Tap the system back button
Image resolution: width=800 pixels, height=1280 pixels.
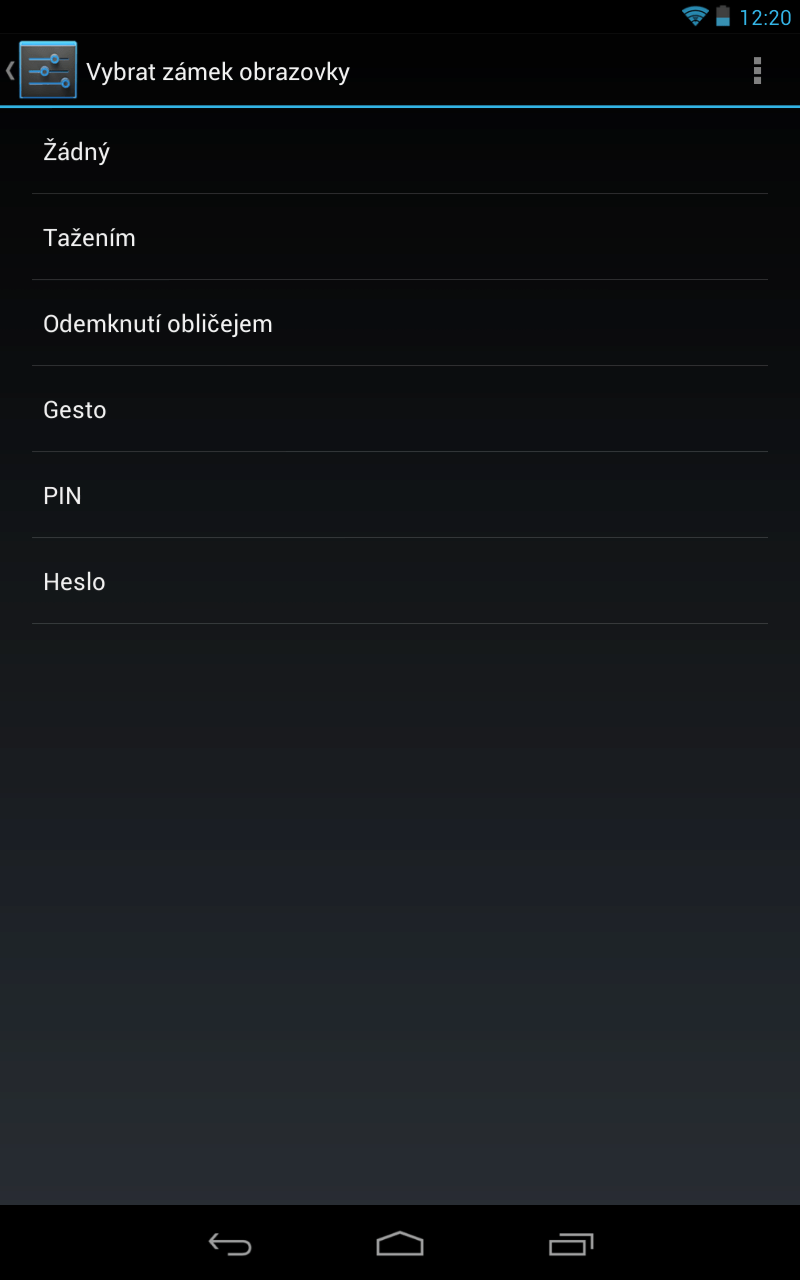click(x=230, y=1243)
